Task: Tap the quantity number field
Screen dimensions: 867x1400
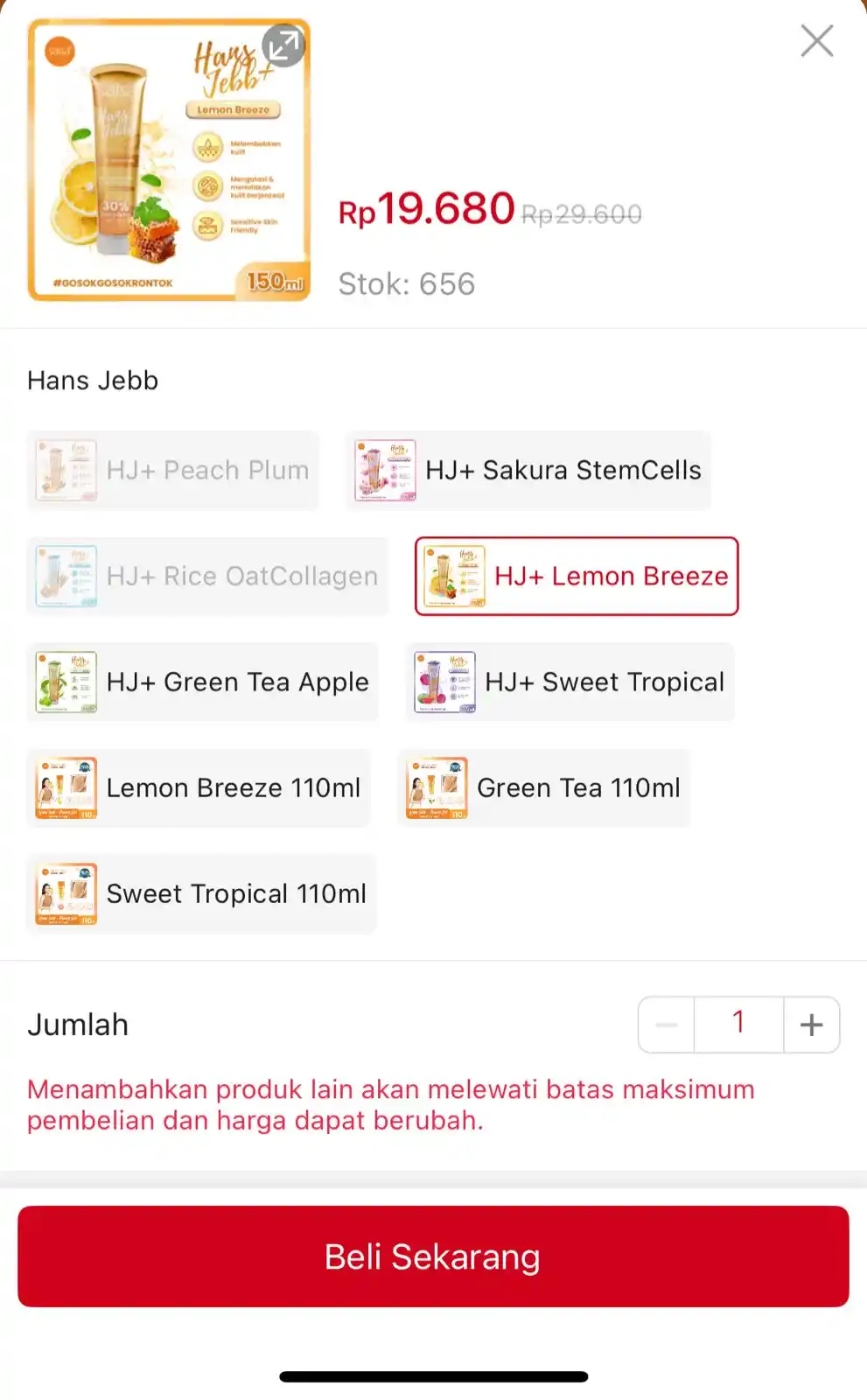Action: click(738, 1025)
